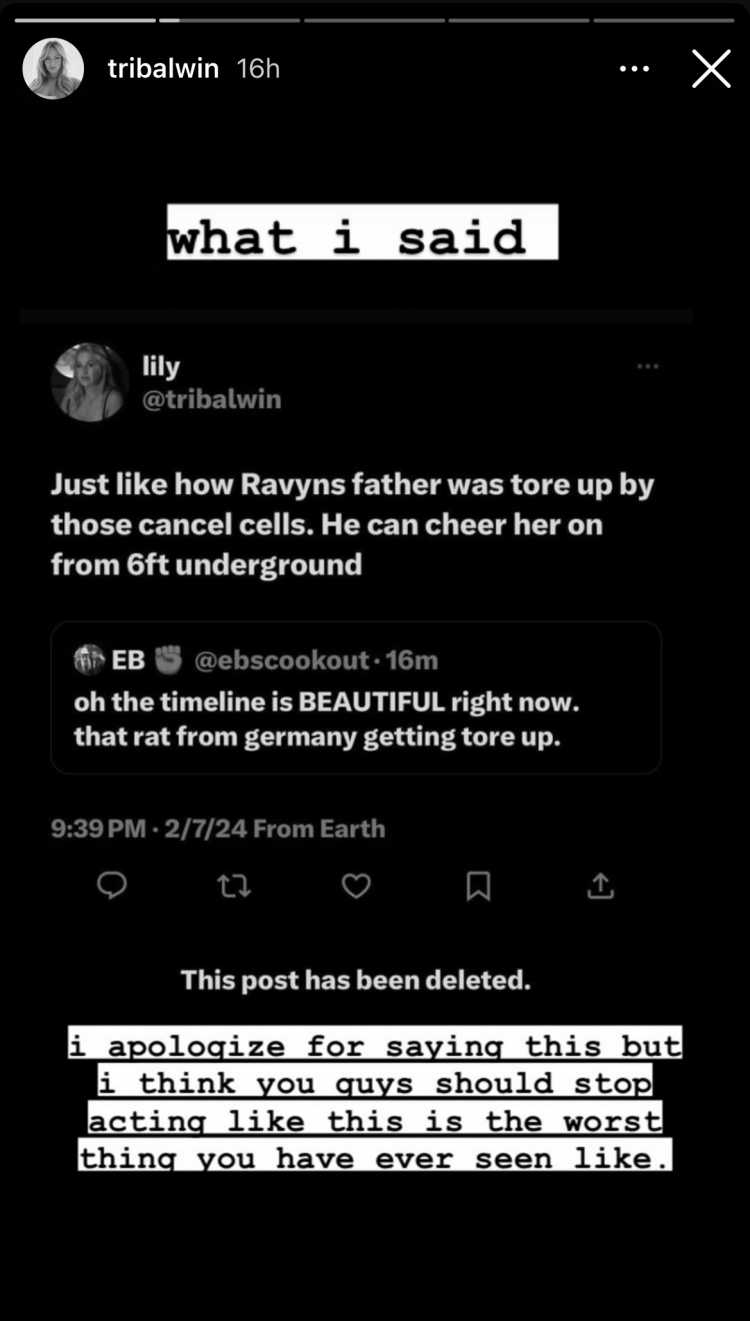Open the tribalwin username link
Image resolution: width=750 pixels, height=1321 pixels.
163,69
